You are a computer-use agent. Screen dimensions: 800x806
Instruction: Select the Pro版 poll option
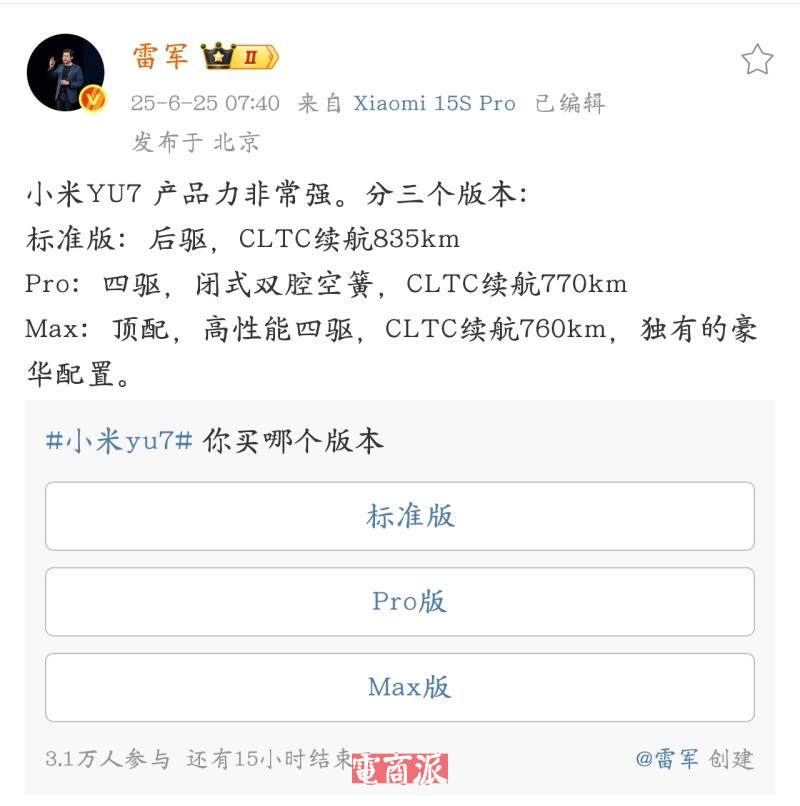click(400, 601)
